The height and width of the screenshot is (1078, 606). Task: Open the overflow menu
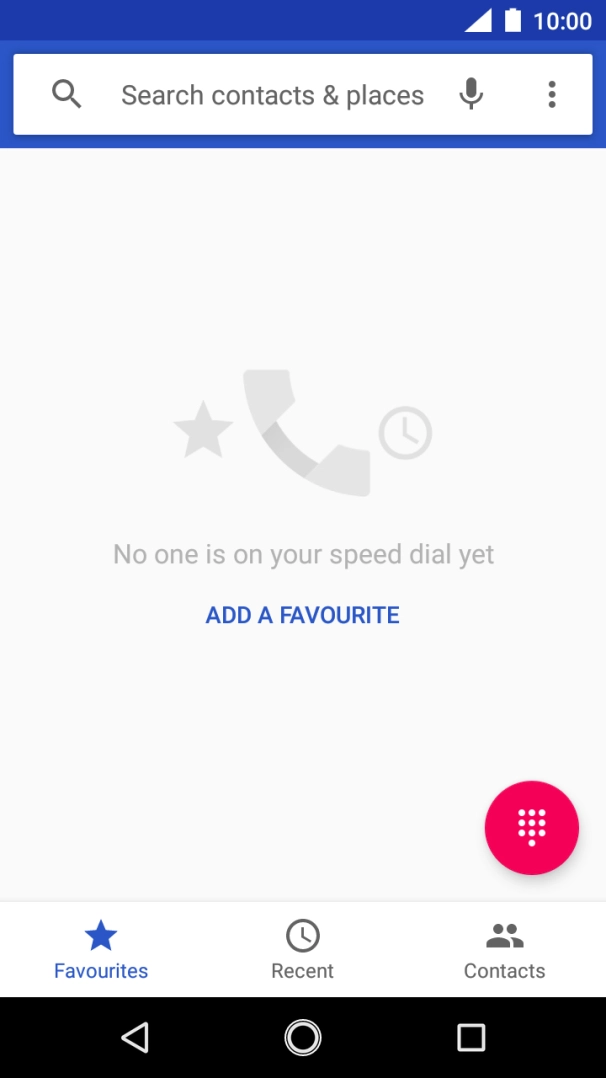pos(552,95)
